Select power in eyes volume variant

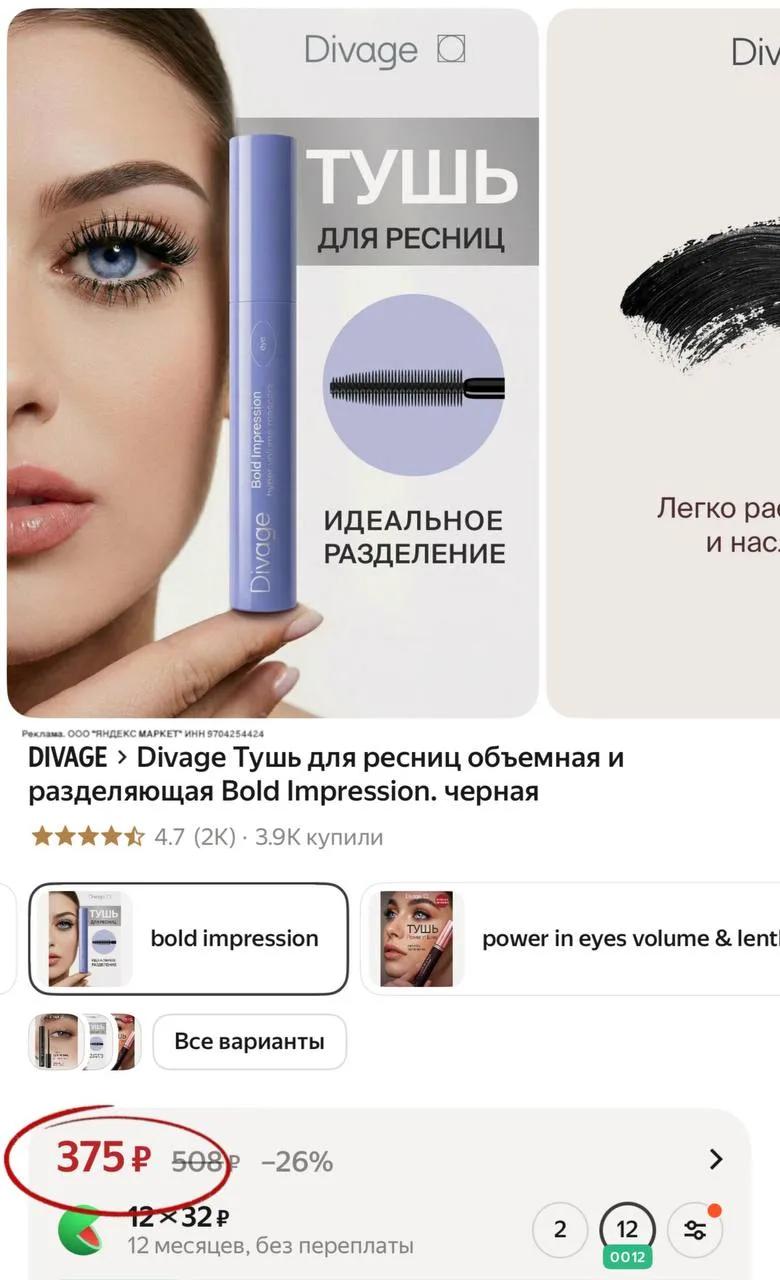point(572,938)
